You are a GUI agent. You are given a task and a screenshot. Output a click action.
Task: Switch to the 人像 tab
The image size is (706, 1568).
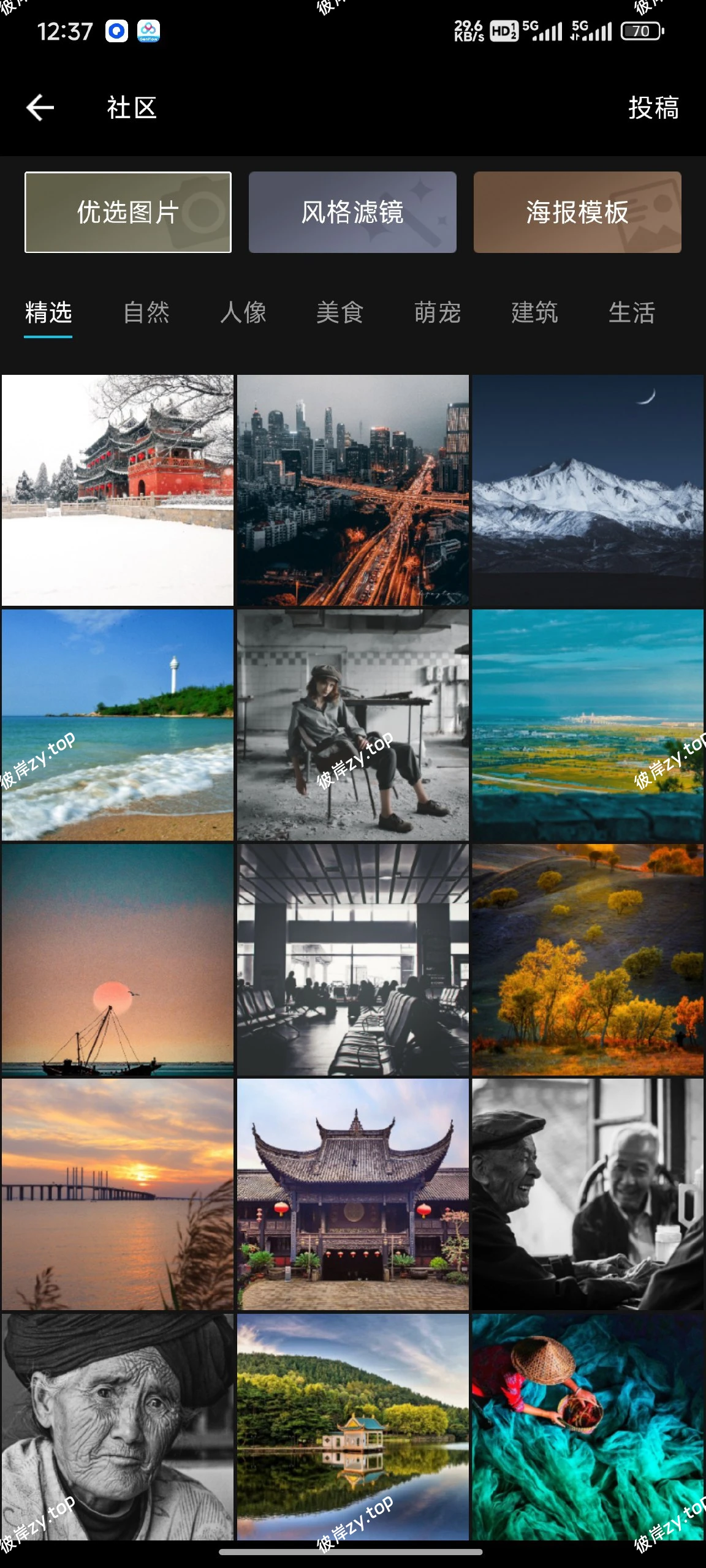[243, 312]
